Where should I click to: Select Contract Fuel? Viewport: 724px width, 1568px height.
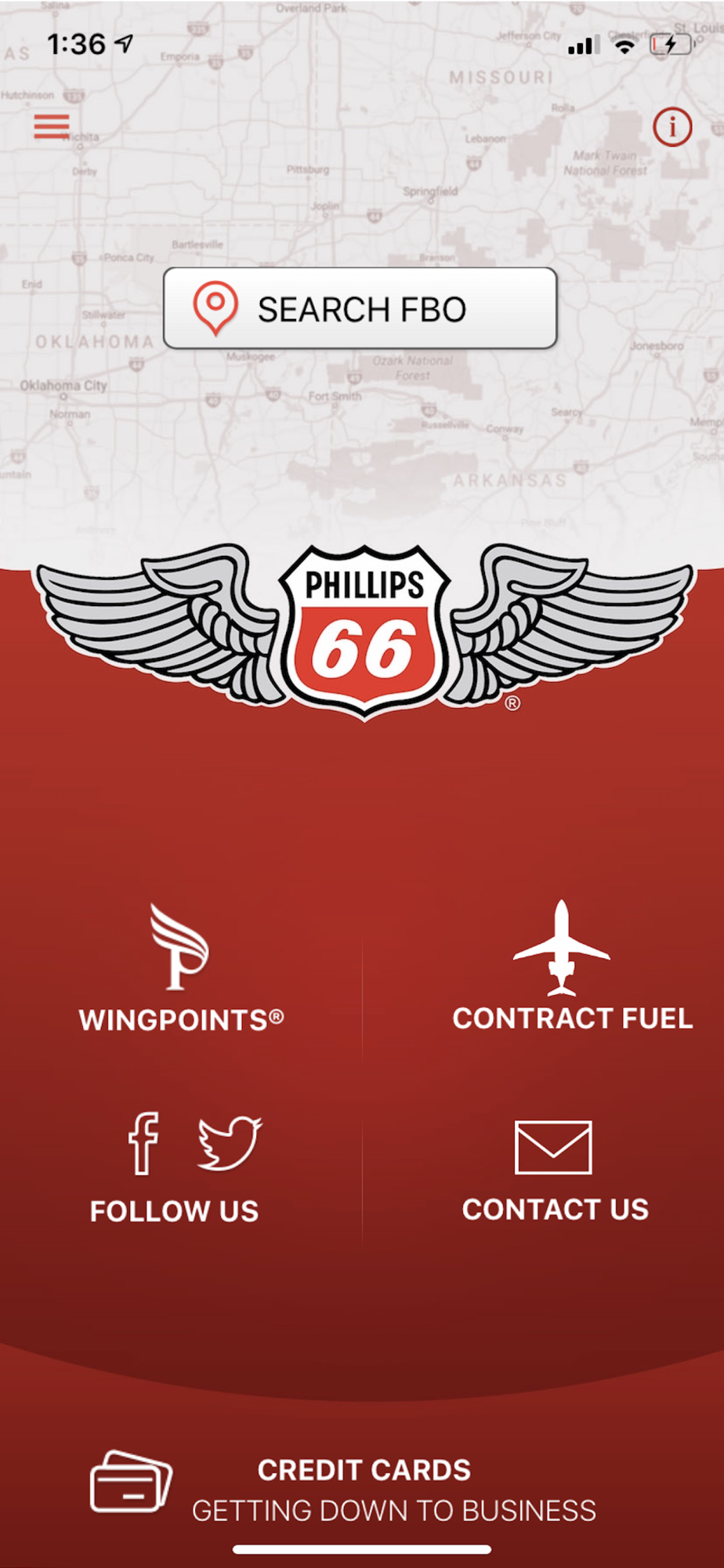[x=572, y=967]
